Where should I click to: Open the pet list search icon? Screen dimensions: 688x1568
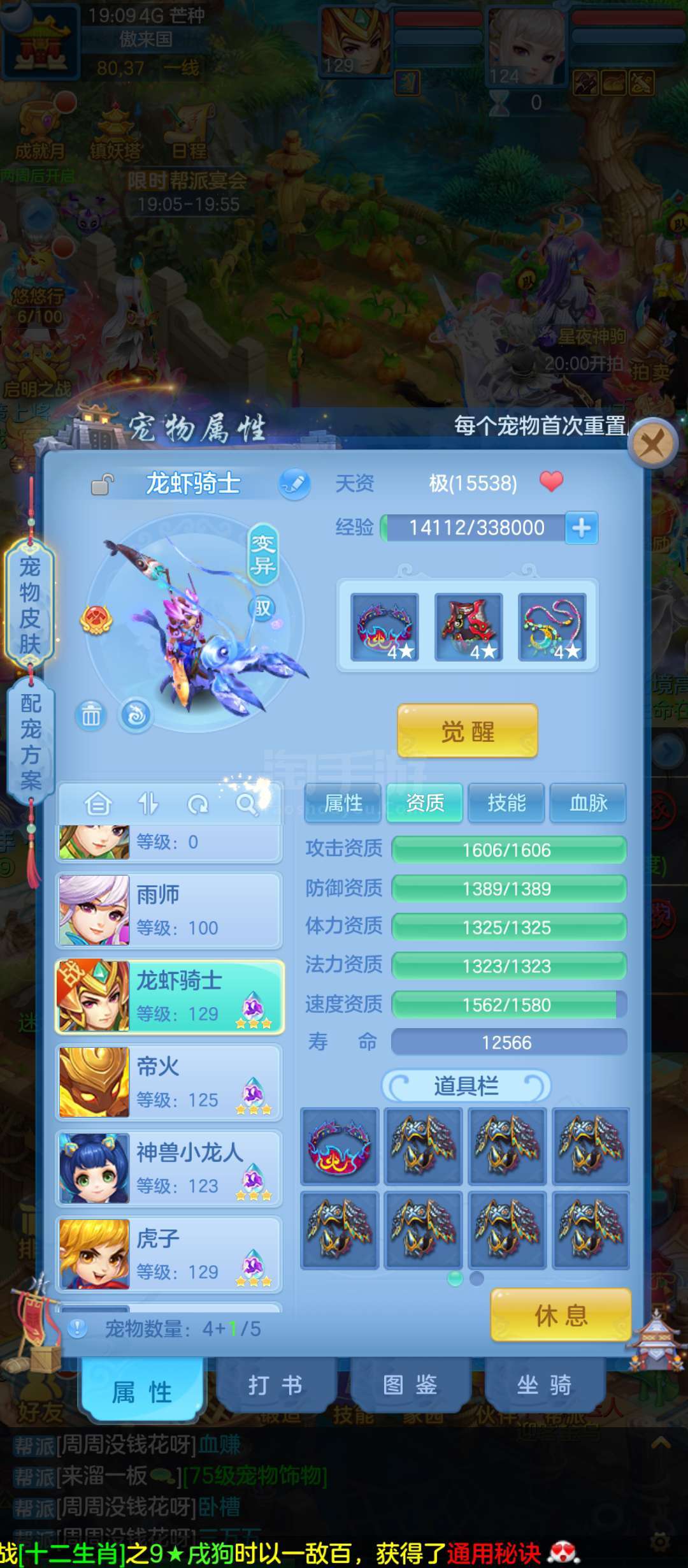point(246,804)
